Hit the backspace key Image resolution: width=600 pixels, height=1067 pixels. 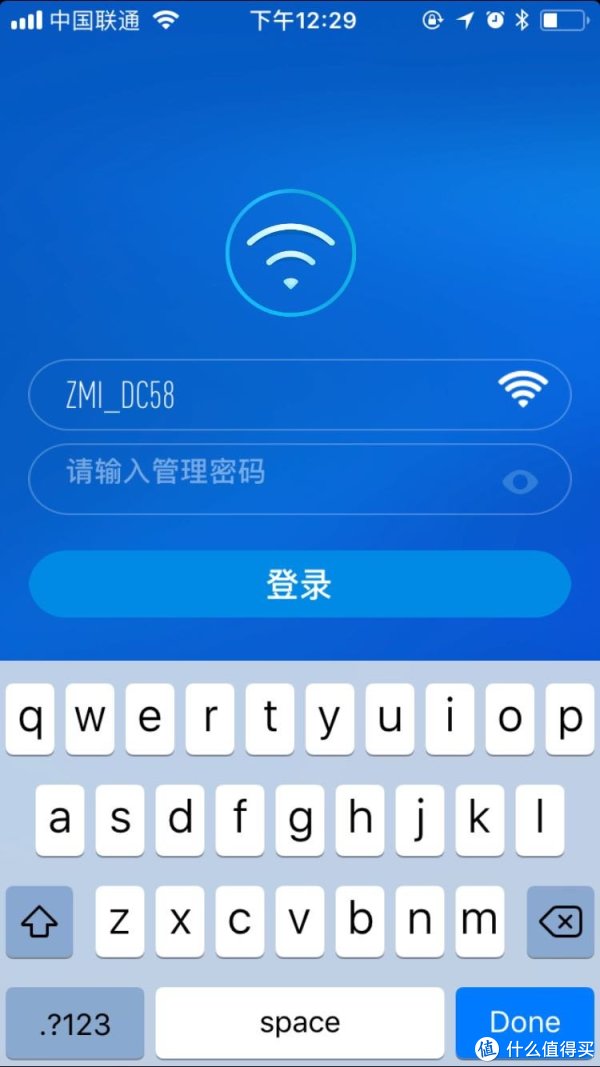pyautogui.click(x=560, y=922)
